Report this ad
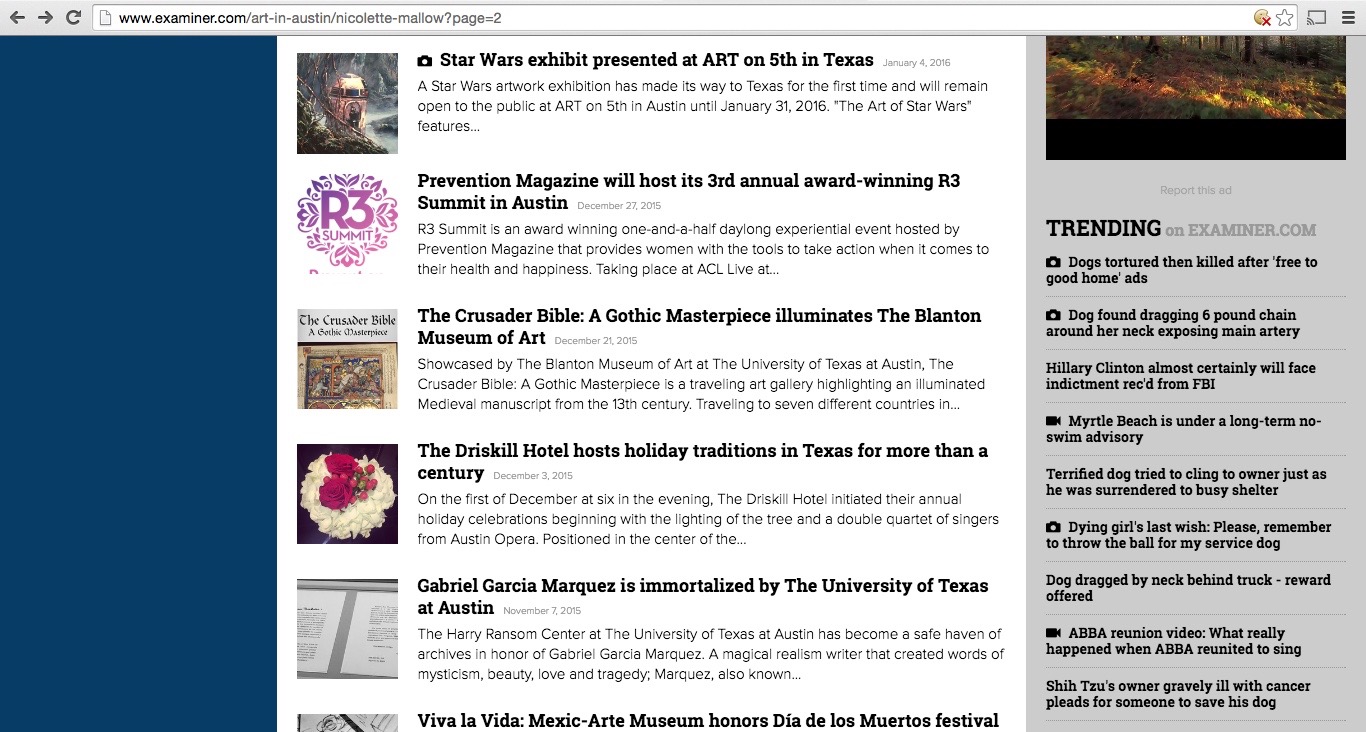Viewport: 1366px width, 732px height. 1195,190
